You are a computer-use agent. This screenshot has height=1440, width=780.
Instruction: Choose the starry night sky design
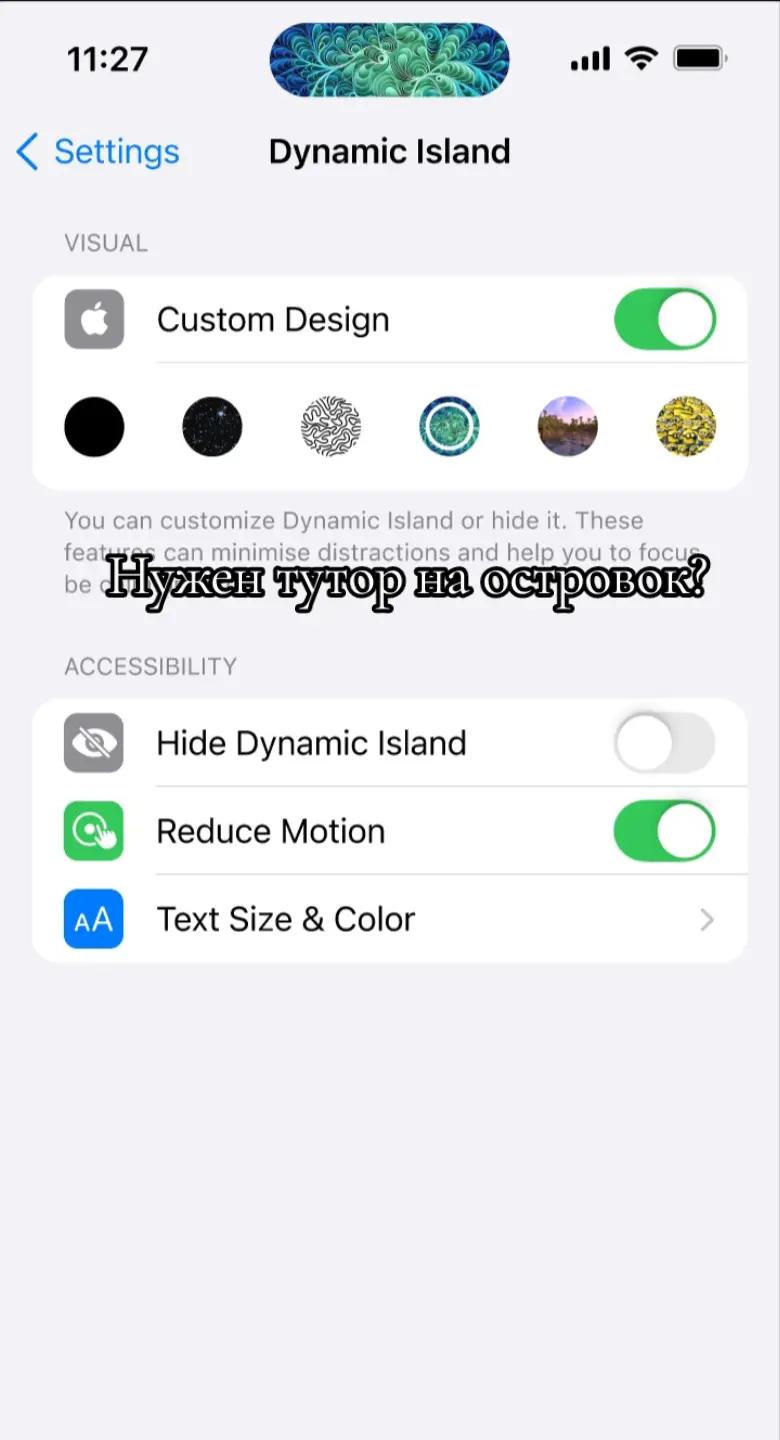pyautogui.click(x=212, y=427)
